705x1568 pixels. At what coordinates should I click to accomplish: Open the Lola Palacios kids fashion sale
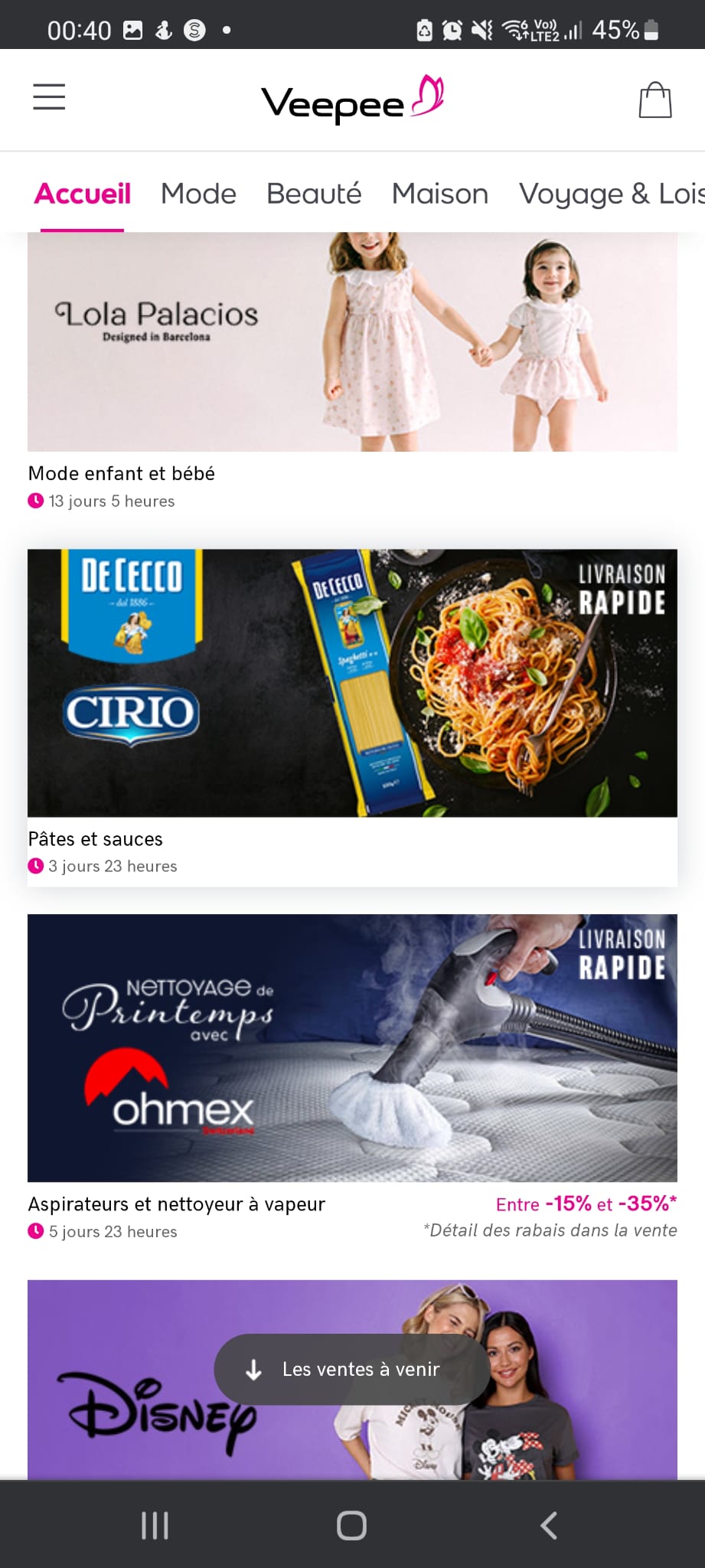click(352, 341)
